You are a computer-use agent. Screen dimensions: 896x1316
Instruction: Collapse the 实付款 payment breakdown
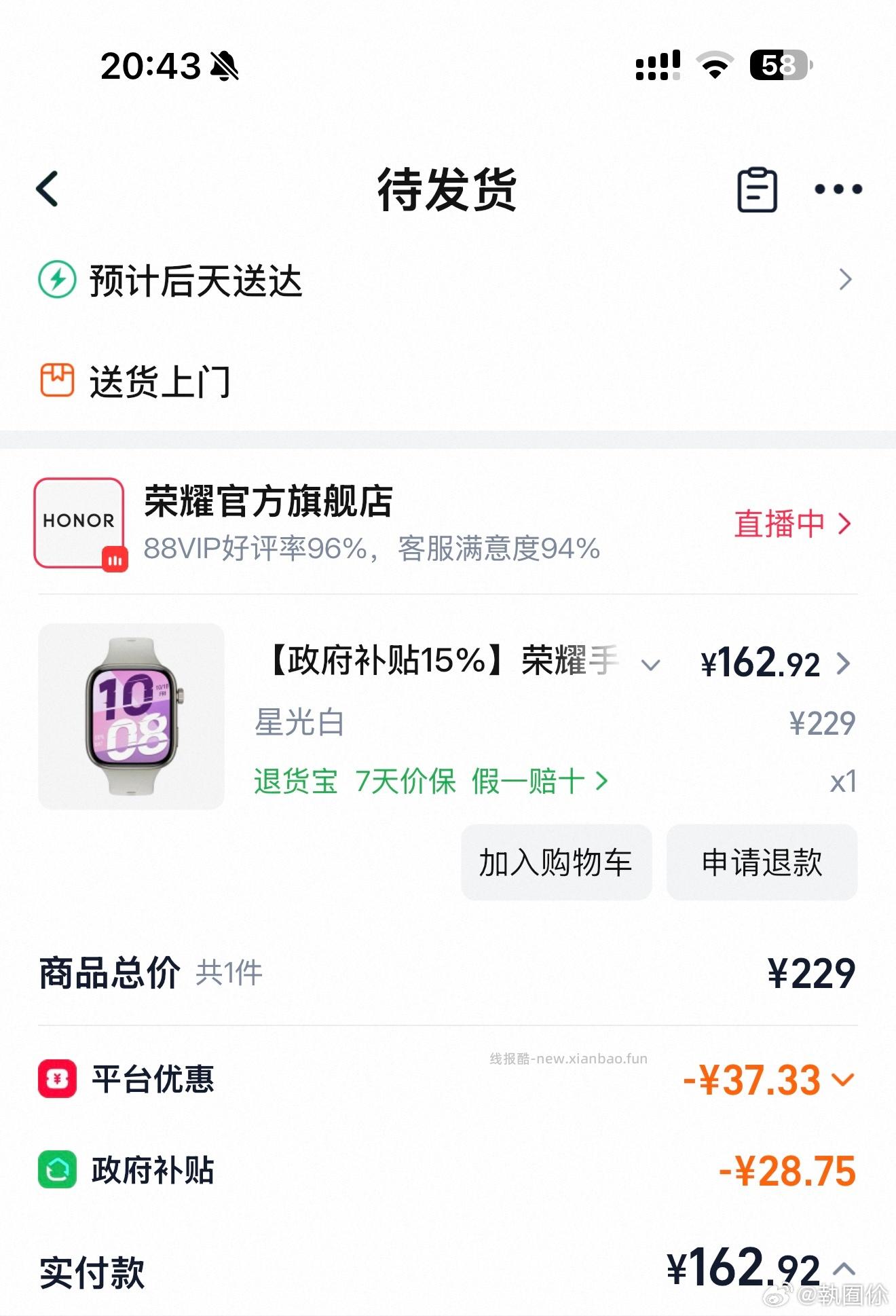[x=844, y=1268]
